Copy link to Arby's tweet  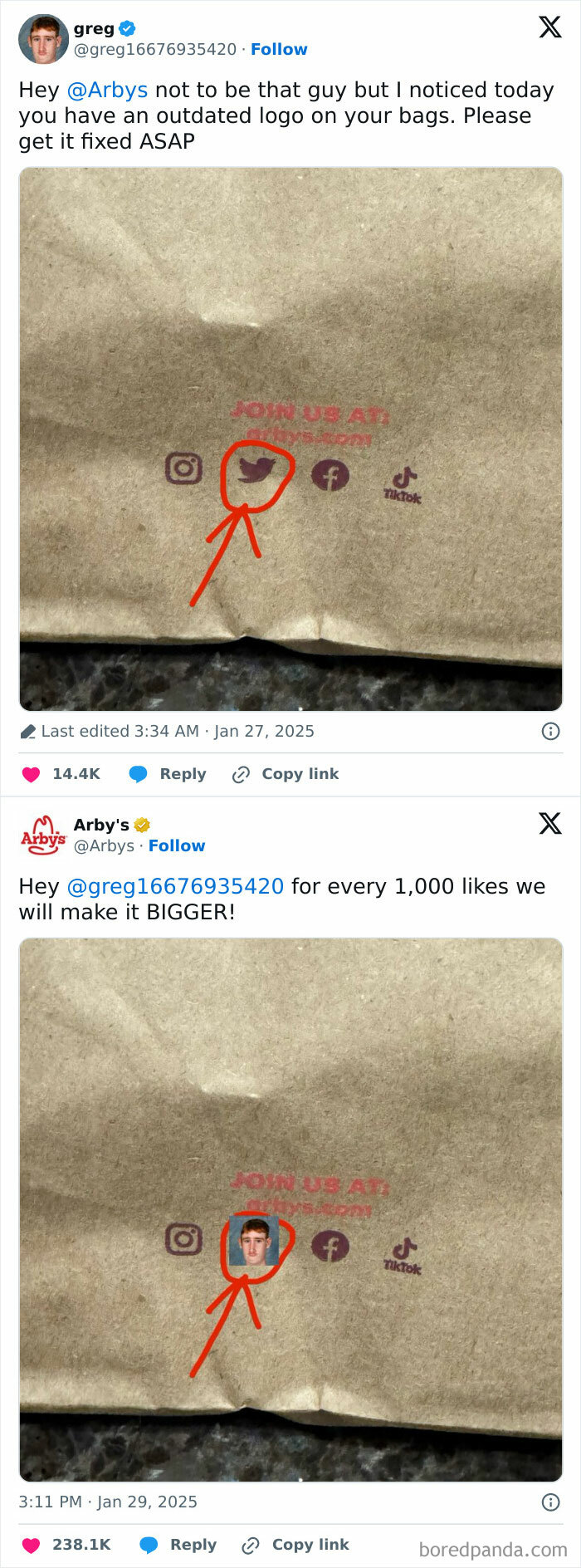(296, 1545)
